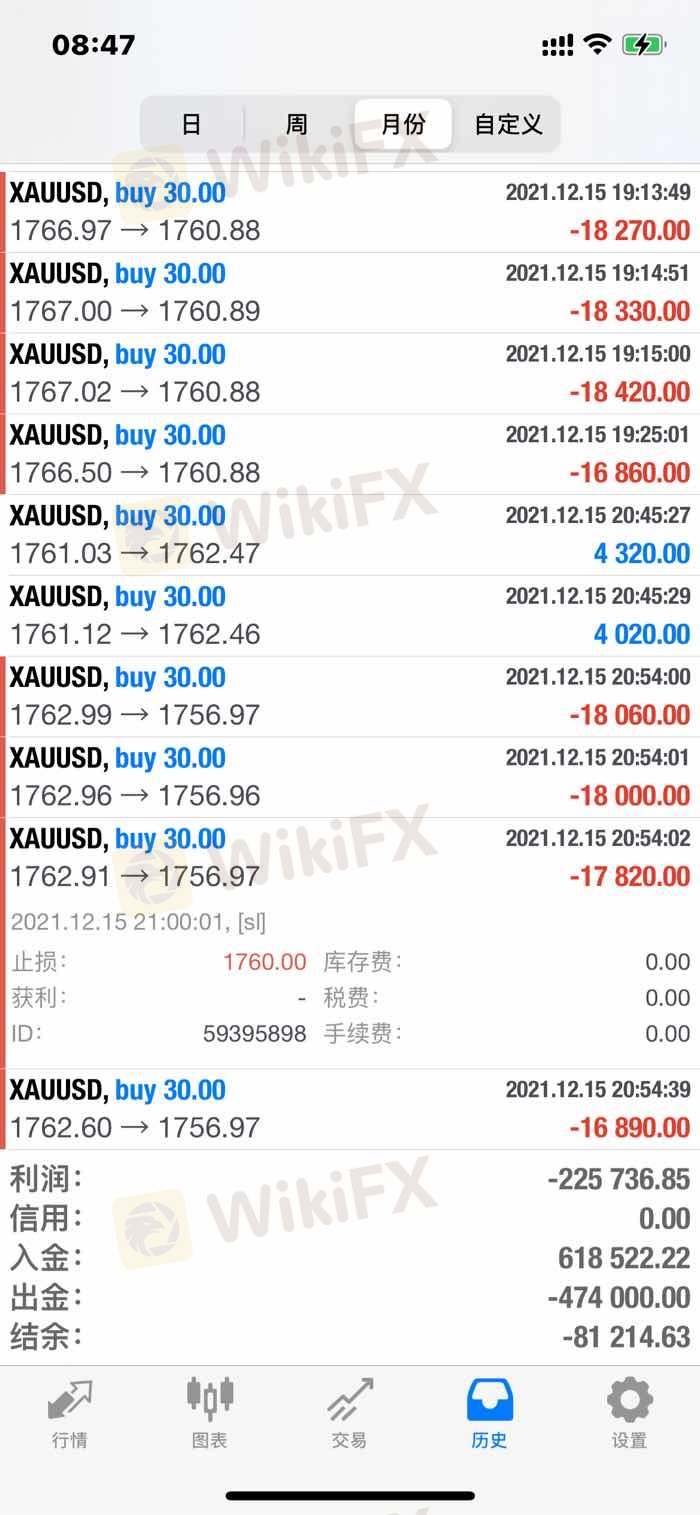Expand the trade dated 2021.12.15 20:54:00
The height and width of the screenshot is (1515, 700).
pos(350,697)
